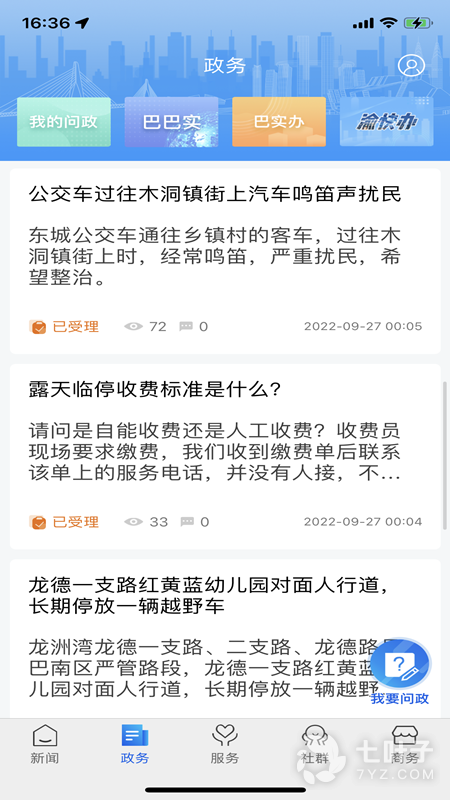This screenshot has height=800, width=450.
Task: Open the 商务 tab
Action: tap(405, 744)
